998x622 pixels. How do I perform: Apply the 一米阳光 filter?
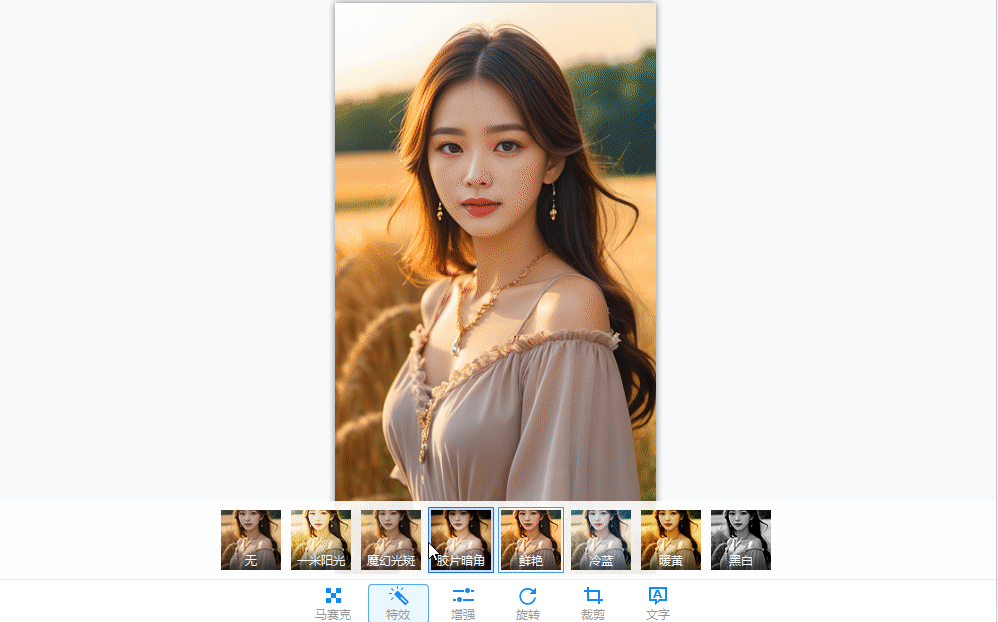(321, 540)
